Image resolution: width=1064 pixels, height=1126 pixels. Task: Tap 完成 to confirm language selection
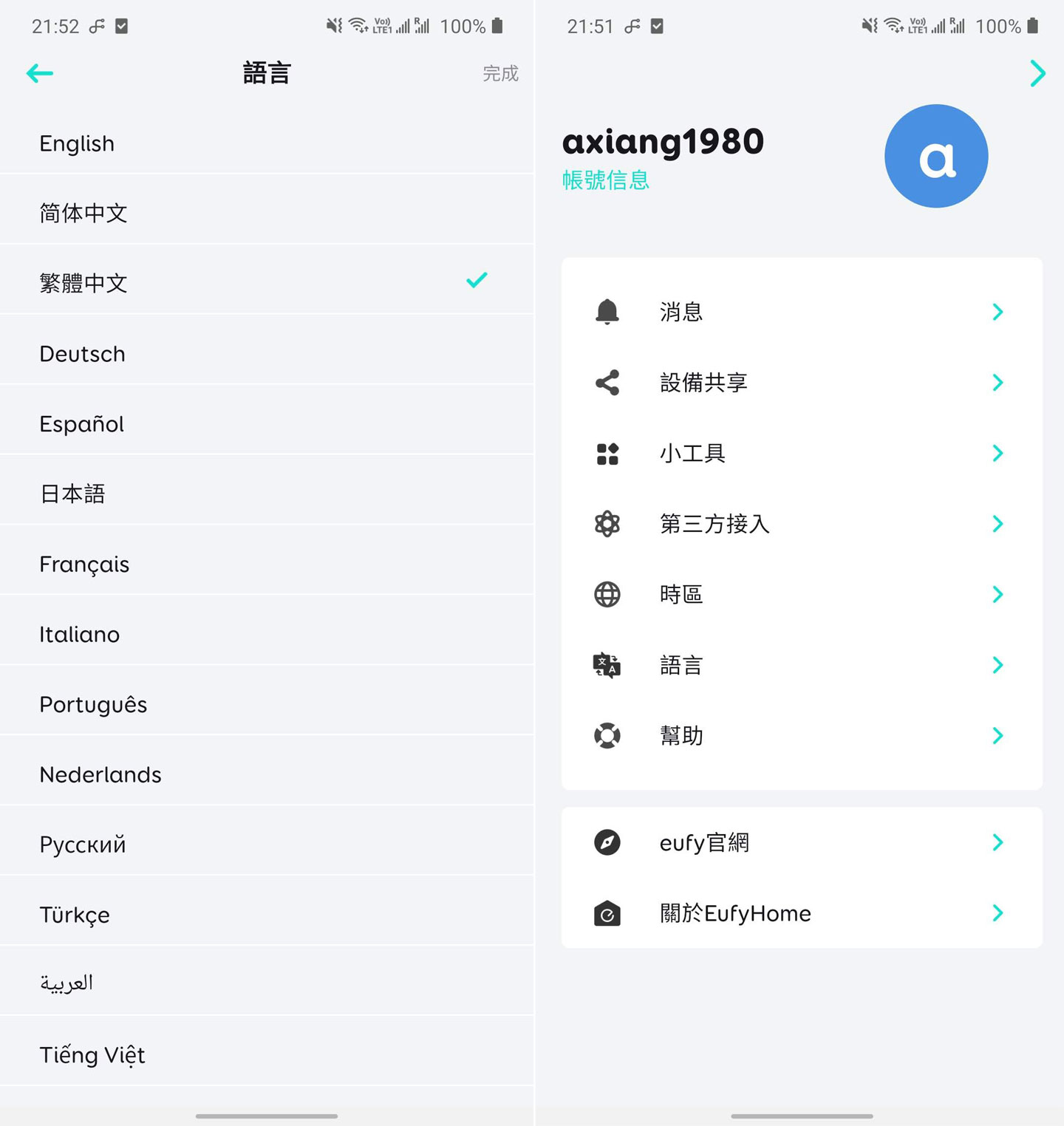499,73
